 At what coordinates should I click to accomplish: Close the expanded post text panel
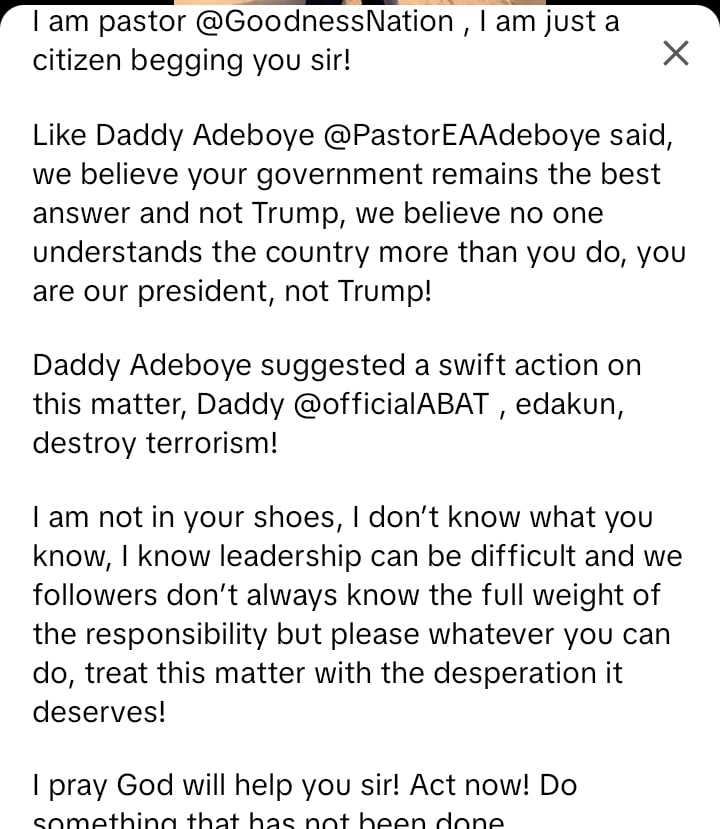click(676, 53)
